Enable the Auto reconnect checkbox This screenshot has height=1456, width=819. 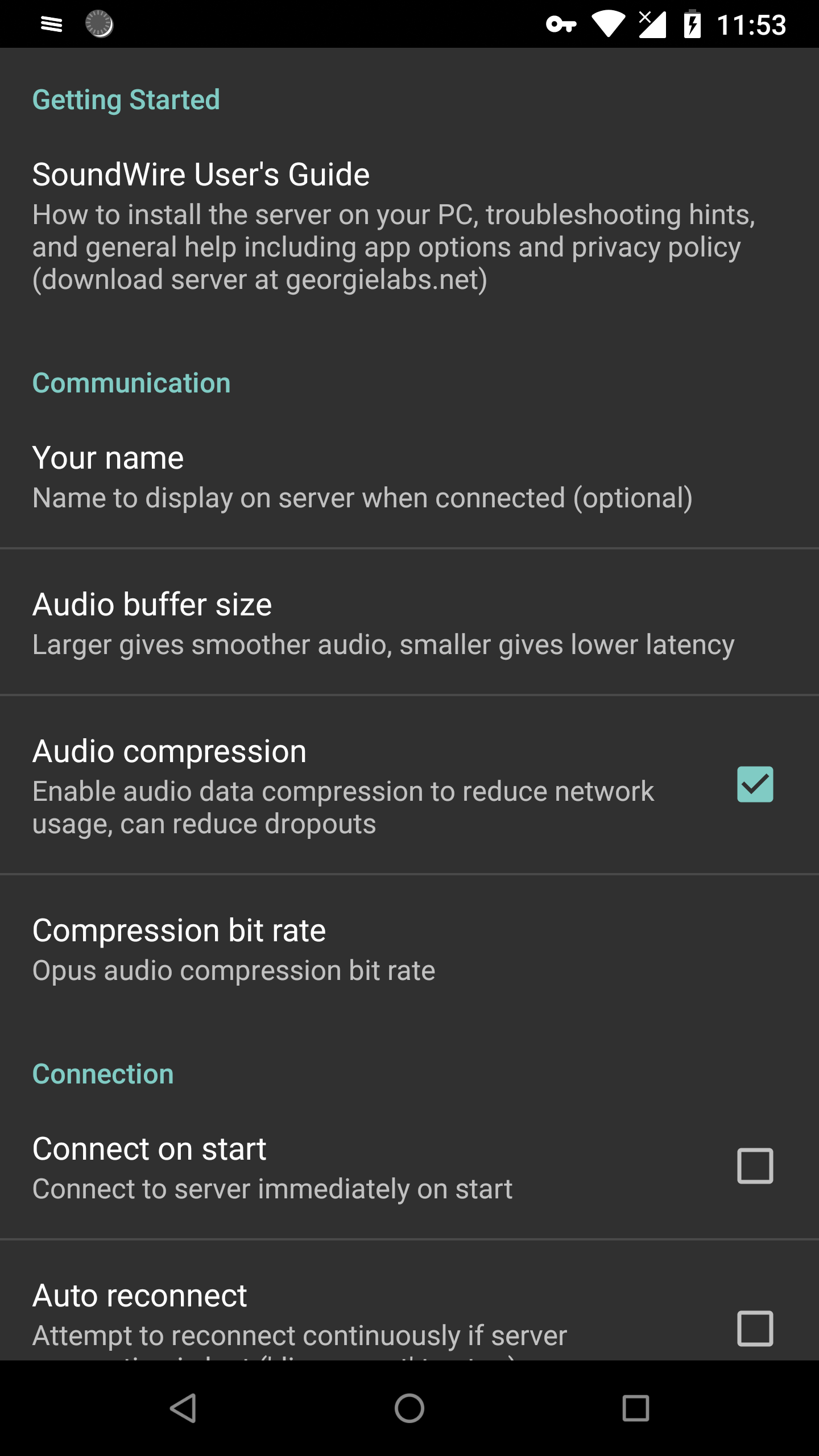point(755,1329)
